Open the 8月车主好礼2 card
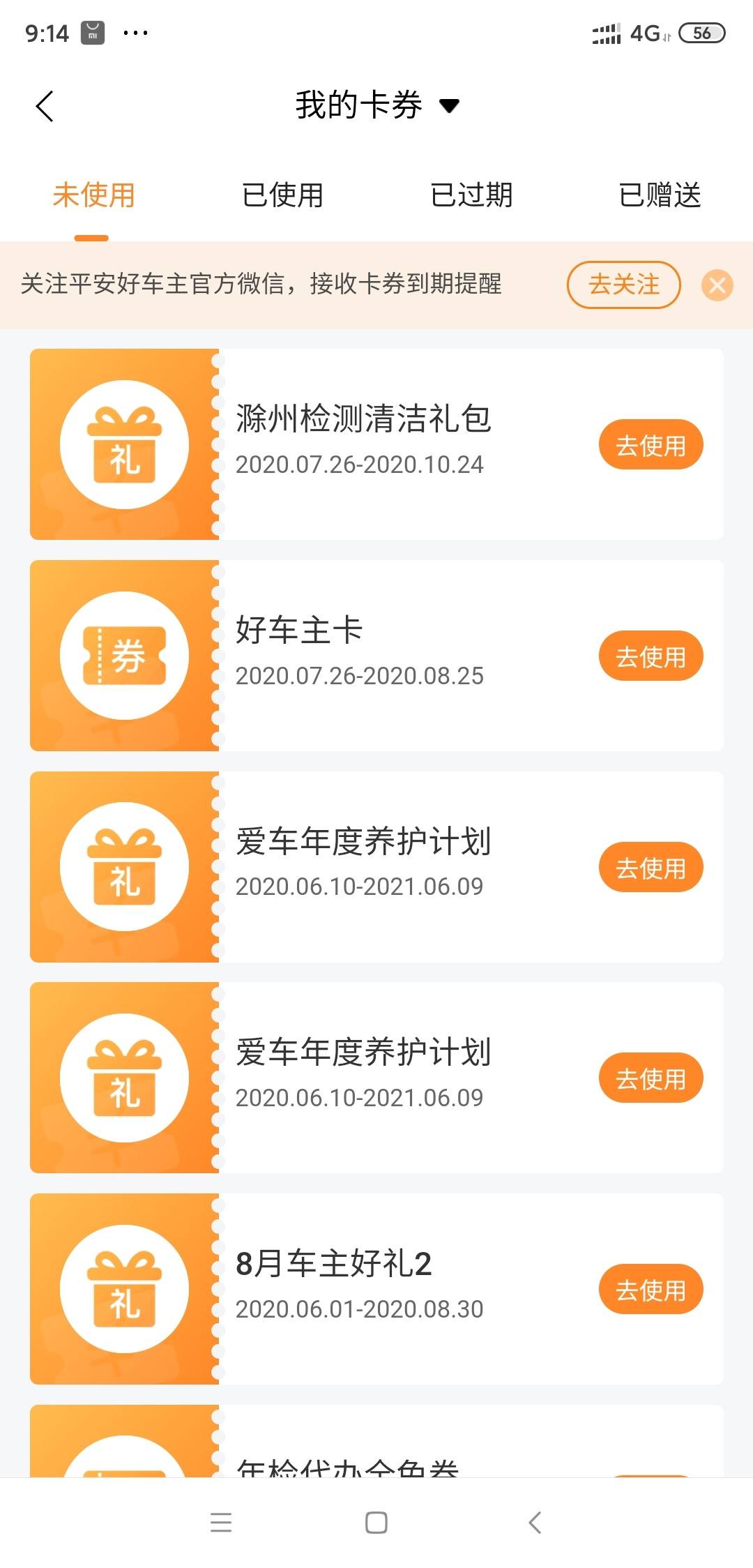The image size is (753, 1568). point(376,1289)
